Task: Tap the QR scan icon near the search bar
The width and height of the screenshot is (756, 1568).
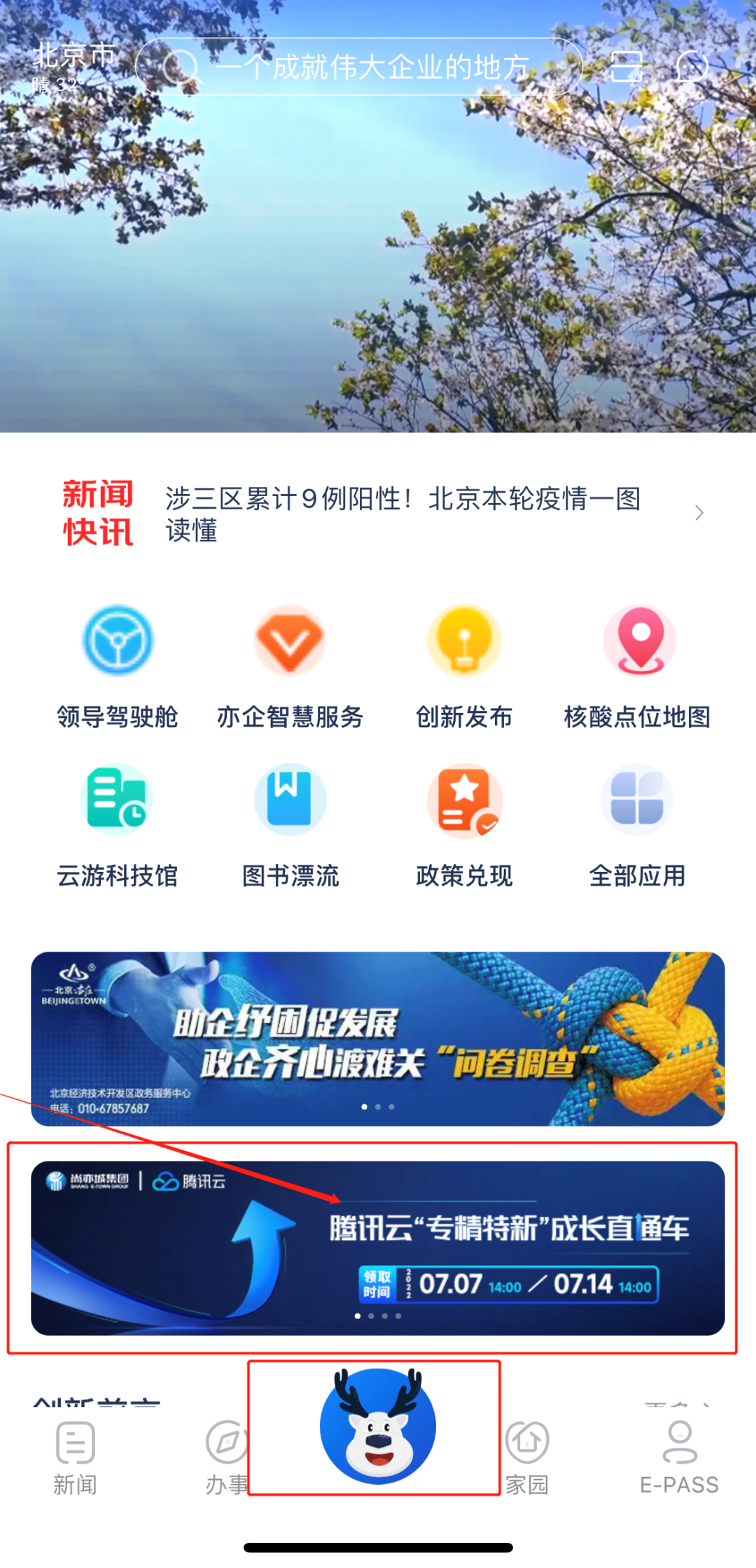Action: [x=626, y=66]
